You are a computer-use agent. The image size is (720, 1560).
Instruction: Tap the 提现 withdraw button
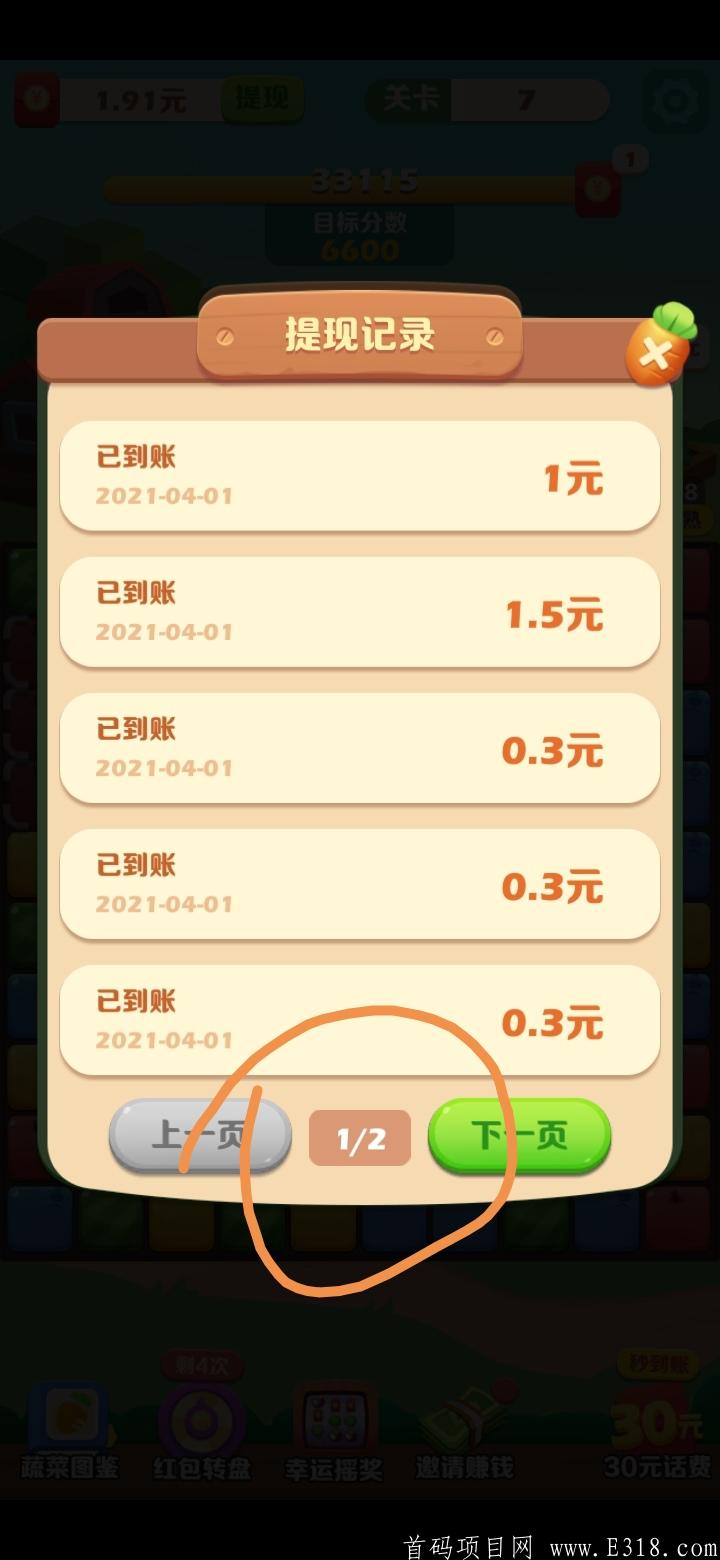tap(261, 99)
